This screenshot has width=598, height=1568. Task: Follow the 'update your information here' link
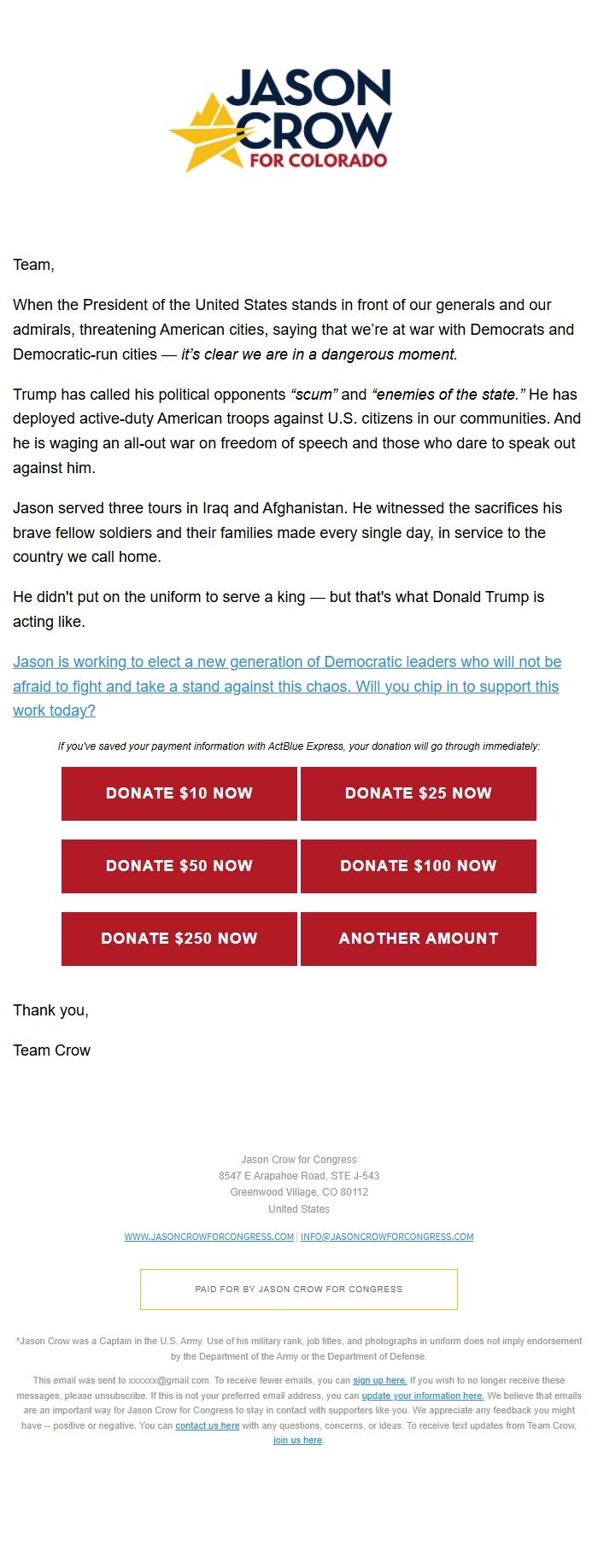[422, 1395]
